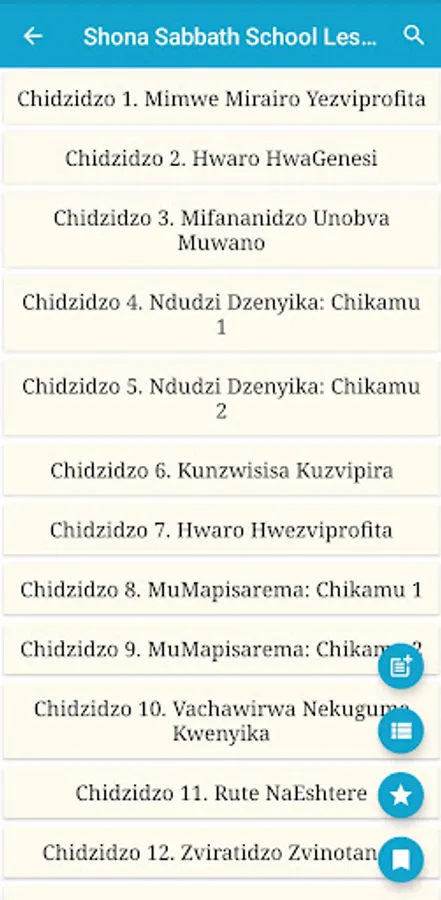Open Chidzidzo 1. Mimwe Mirairo Yezviprofita
The image size is (441, 900).
221,99
